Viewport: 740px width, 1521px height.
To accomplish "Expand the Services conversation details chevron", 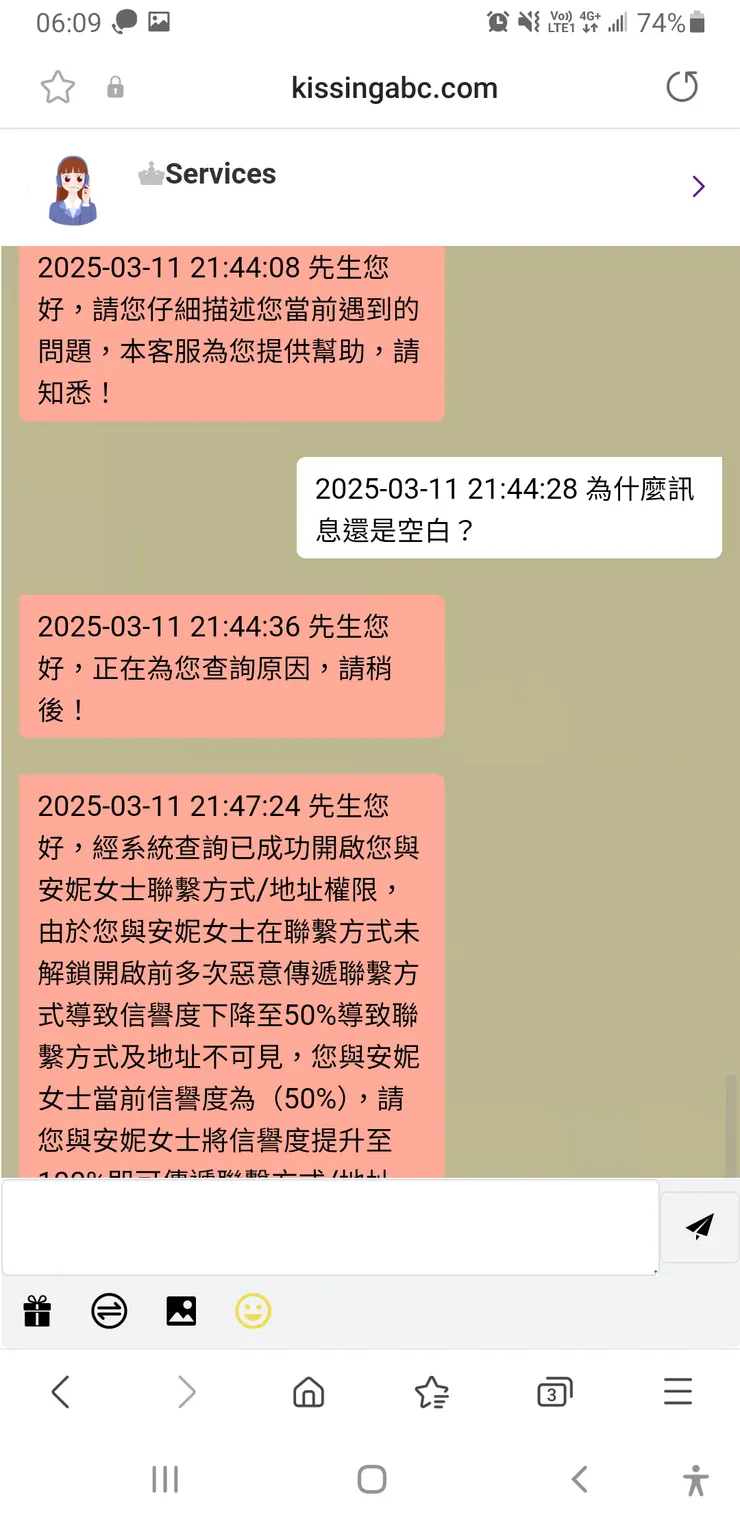I will tap(698, 186).
